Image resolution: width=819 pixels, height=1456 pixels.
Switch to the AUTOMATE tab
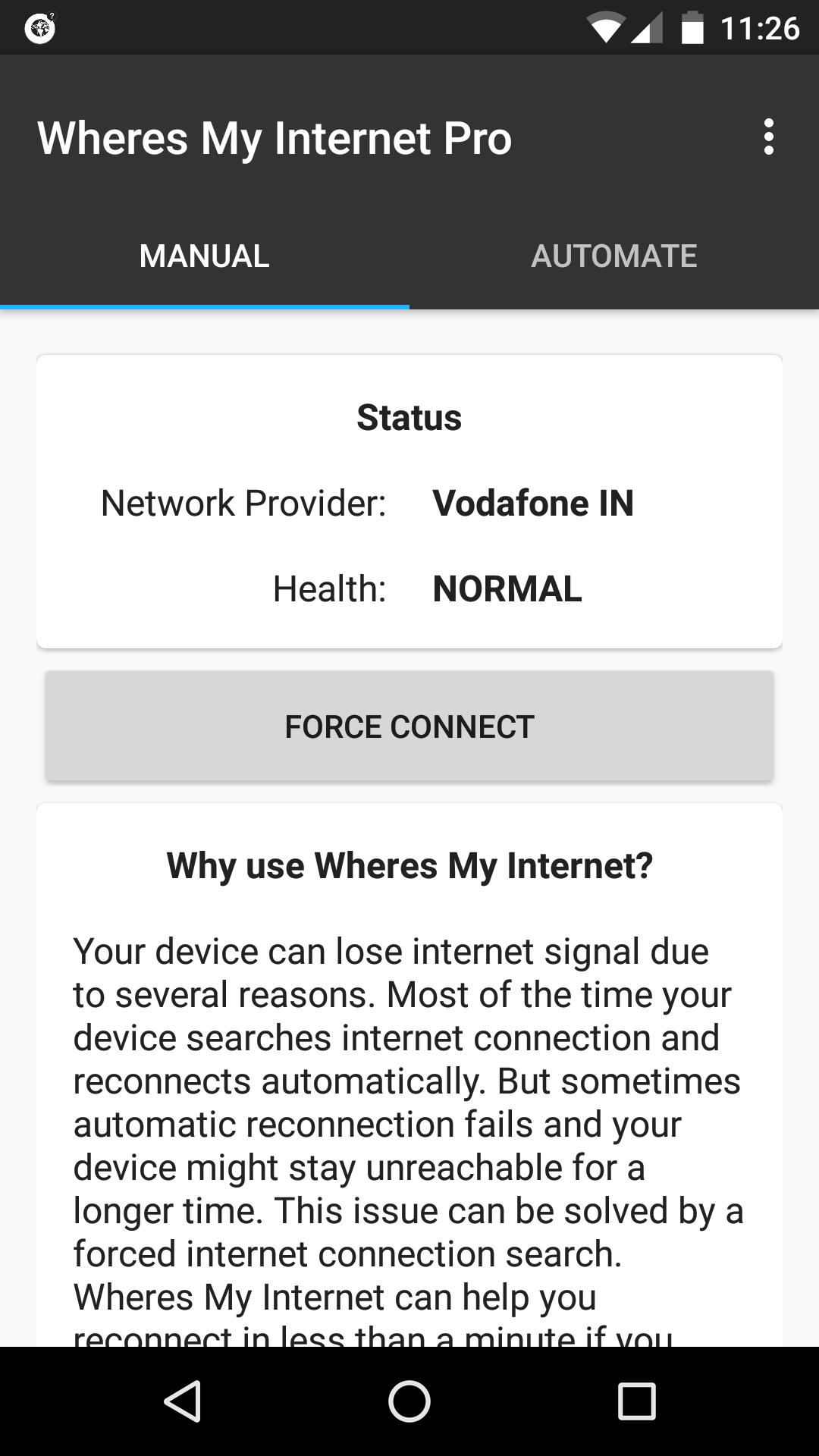[614, 256]
